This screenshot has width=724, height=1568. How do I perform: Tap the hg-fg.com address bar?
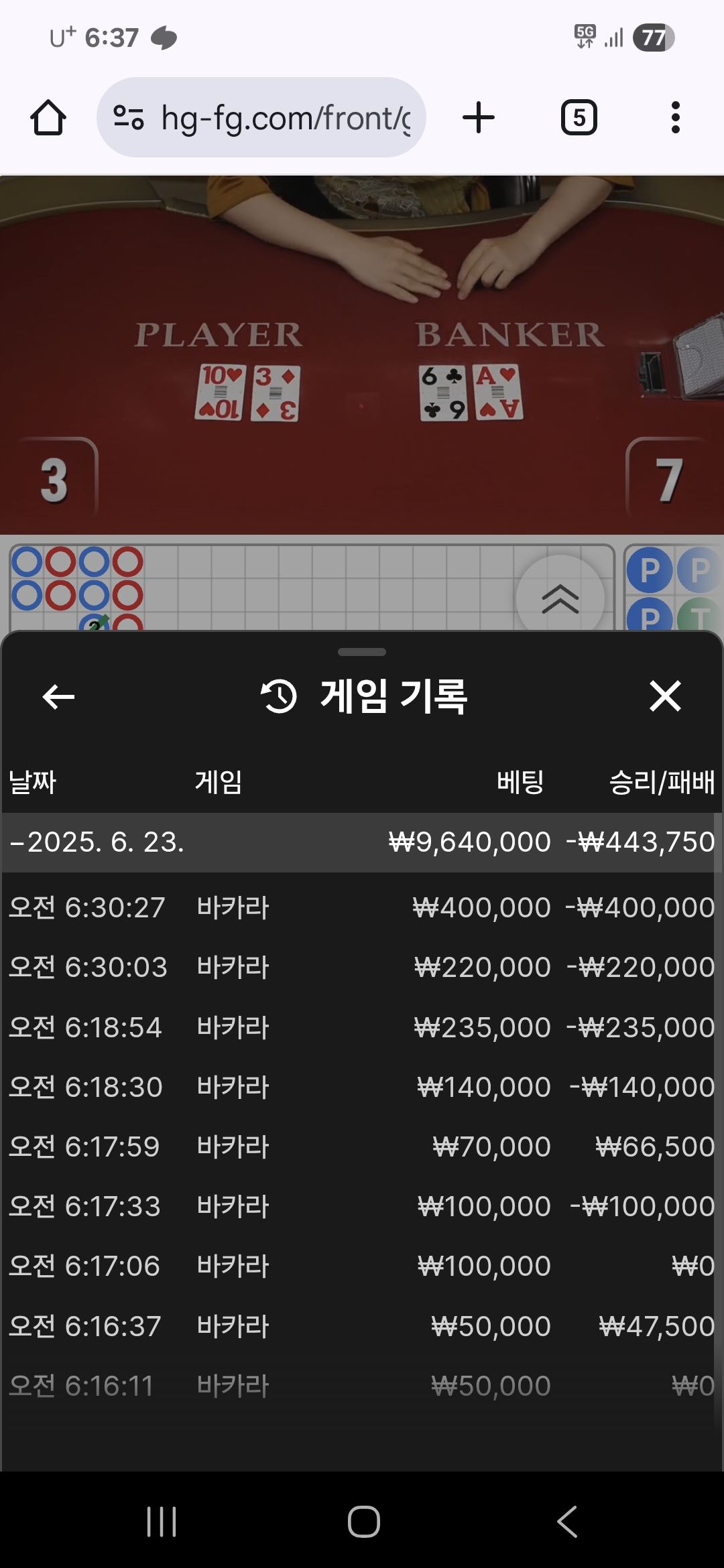coord(261,118)
